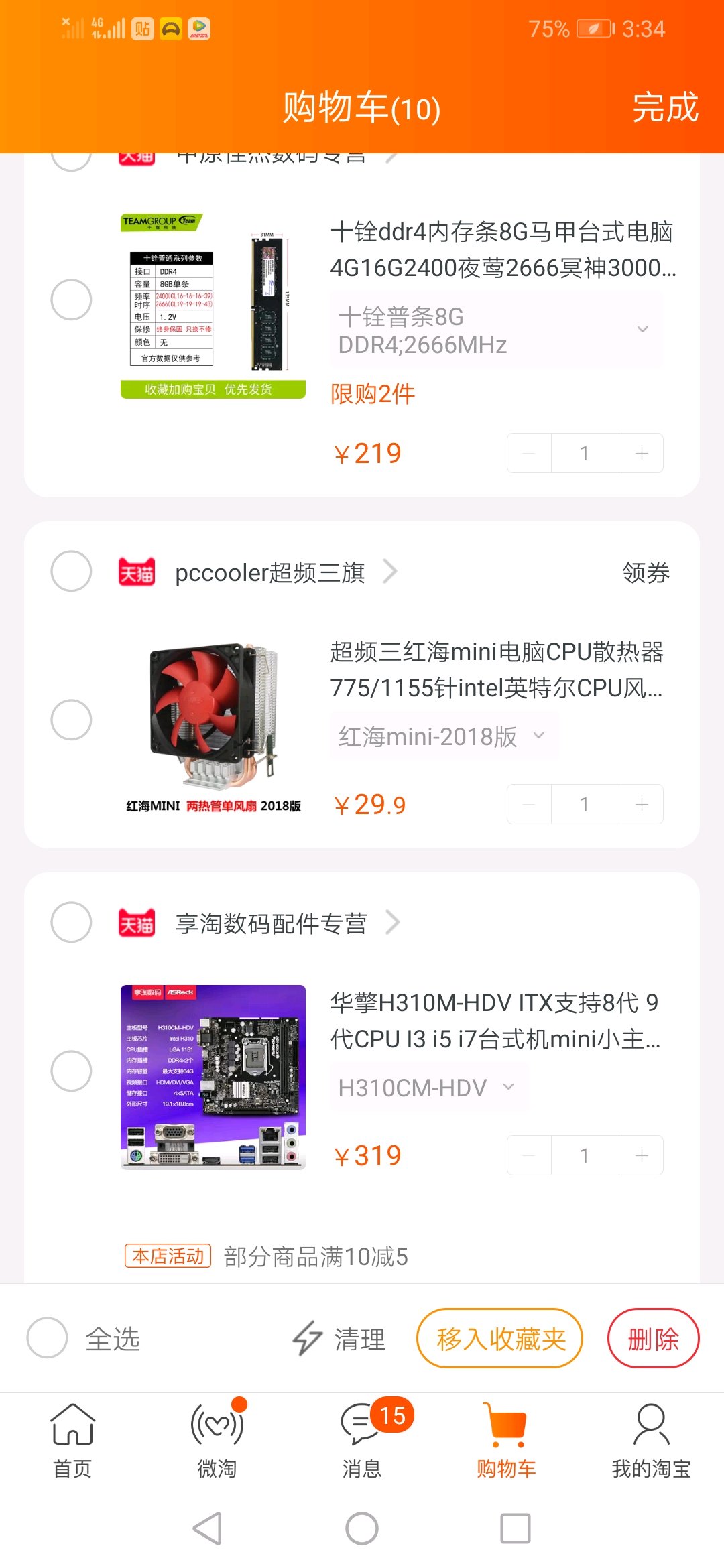Screen dimensions: 724x1568
Task: Go to the 首页 tab
Action: tap(72, 1441)
